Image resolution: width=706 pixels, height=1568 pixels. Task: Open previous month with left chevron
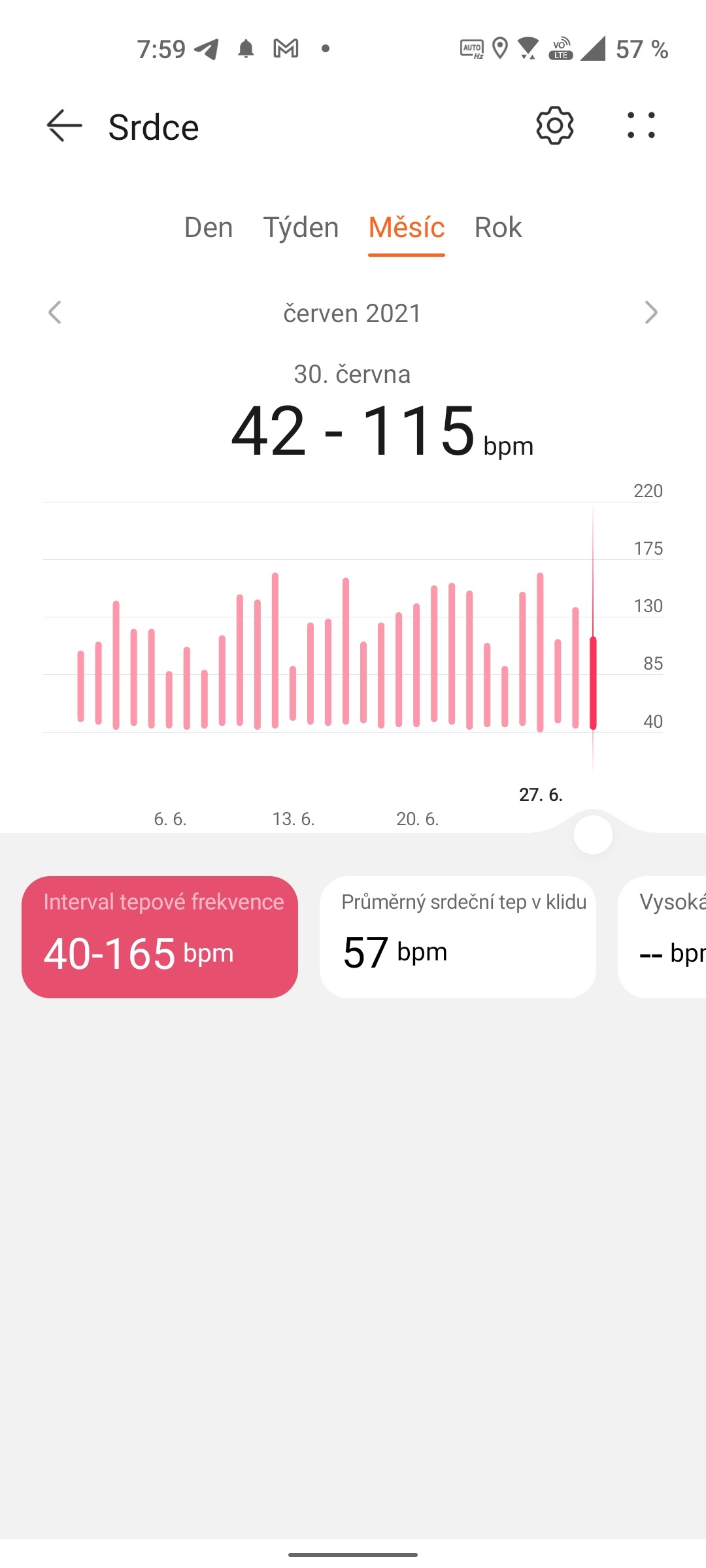[x=56, y=314]
